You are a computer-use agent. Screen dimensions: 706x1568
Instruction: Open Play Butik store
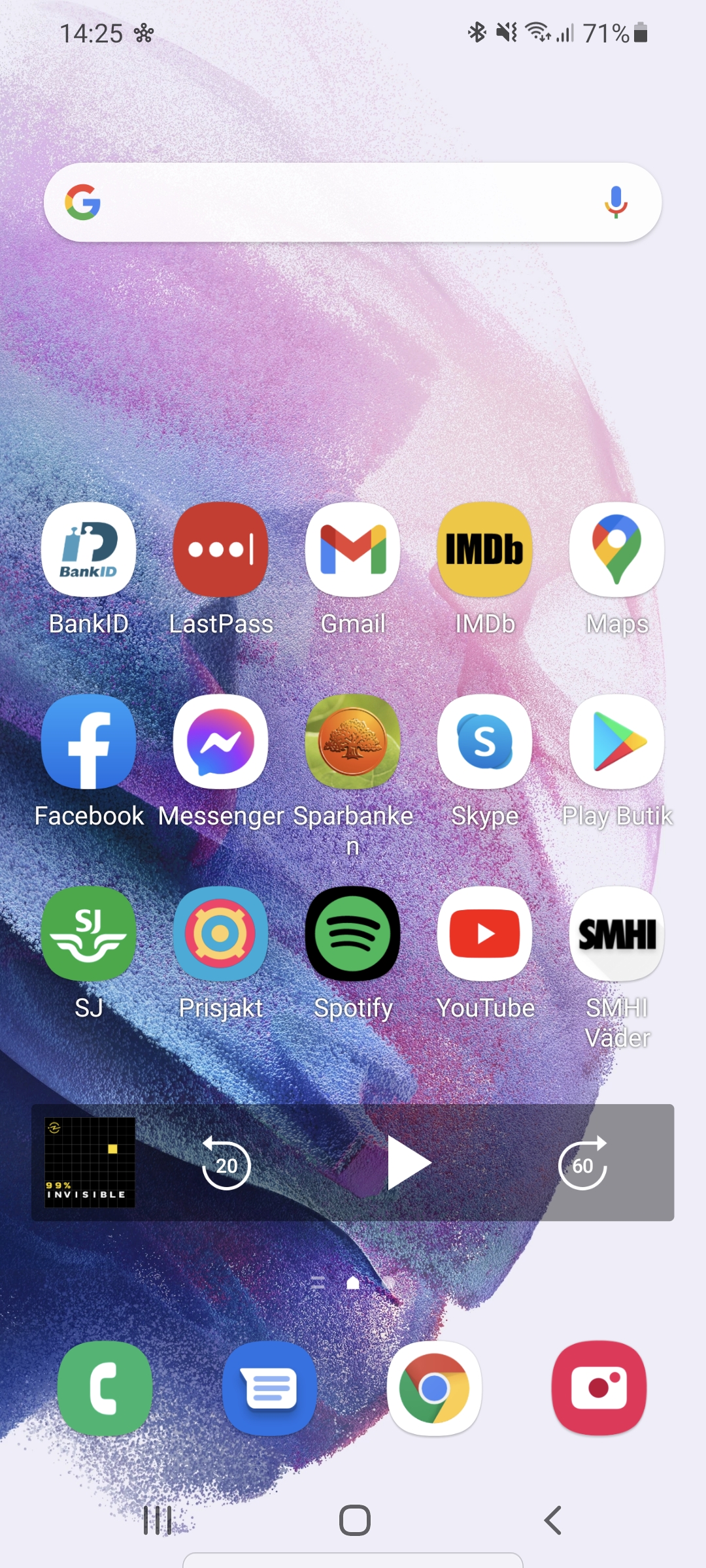(616, 742)
